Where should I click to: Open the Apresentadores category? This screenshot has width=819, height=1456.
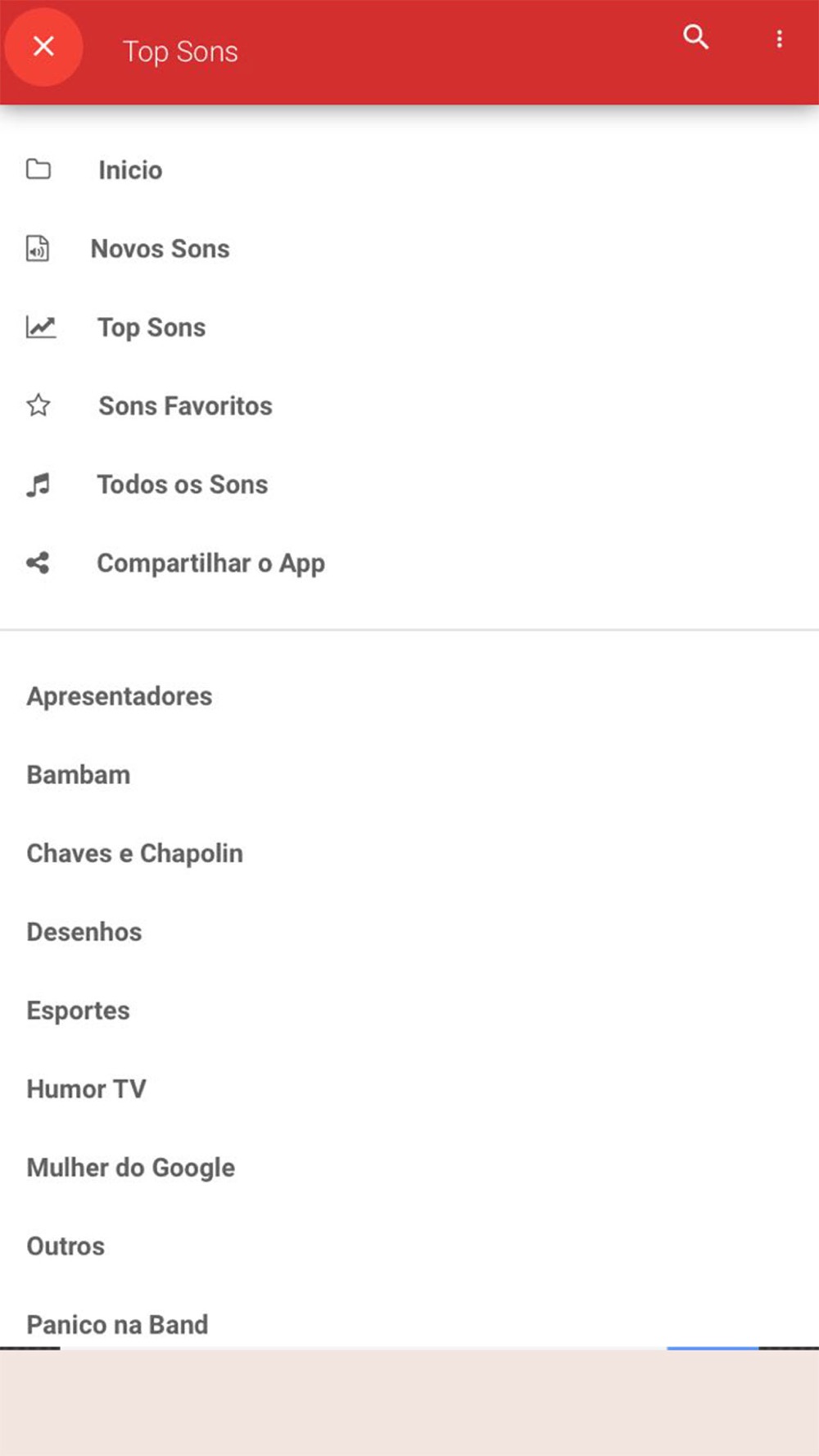(409, 696)
